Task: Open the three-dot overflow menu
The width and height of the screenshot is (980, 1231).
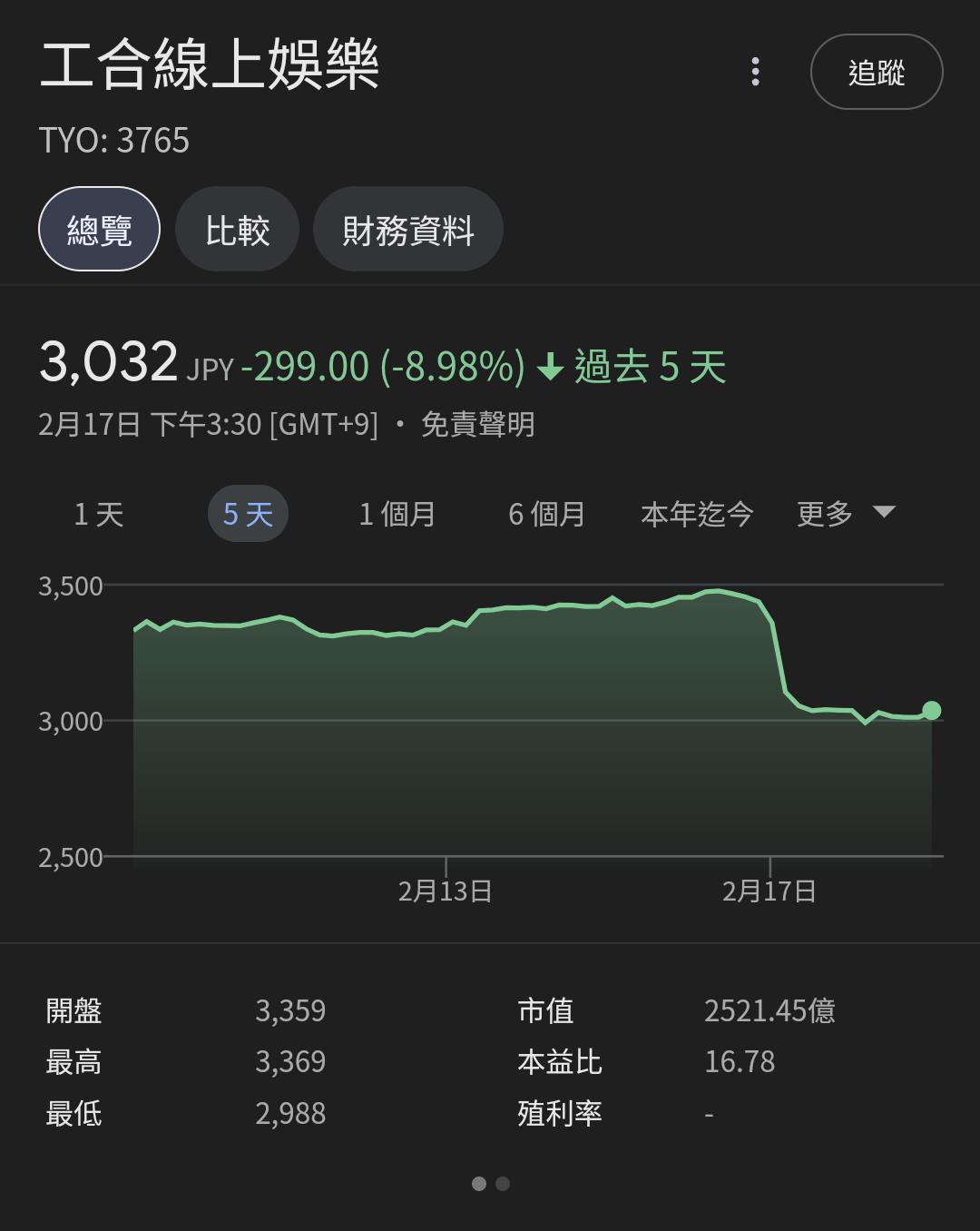Action: [755, 72]
